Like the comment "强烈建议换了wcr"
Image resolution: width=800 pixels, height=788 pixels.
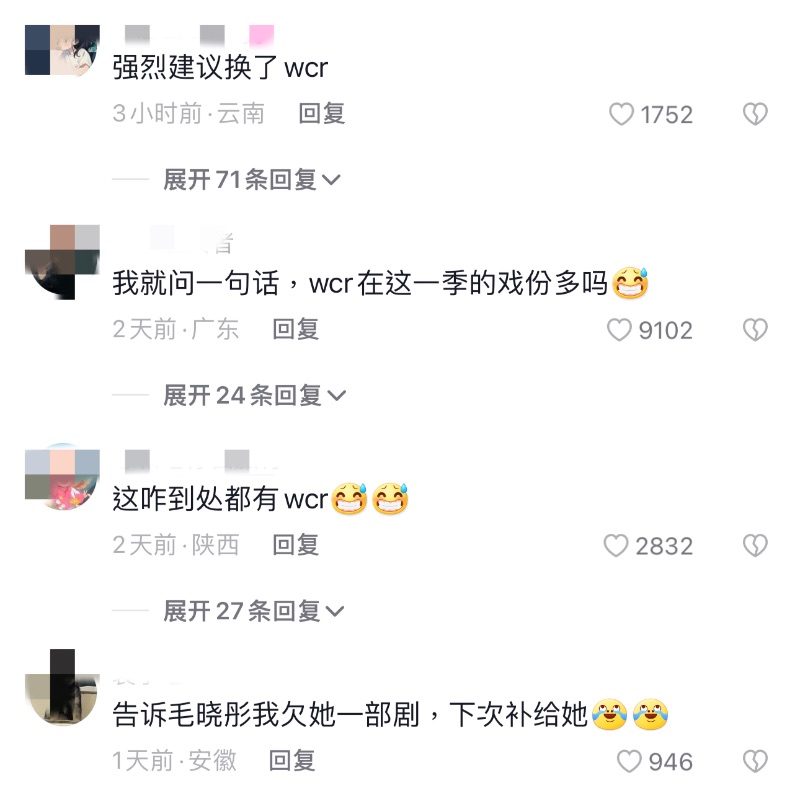622,115
